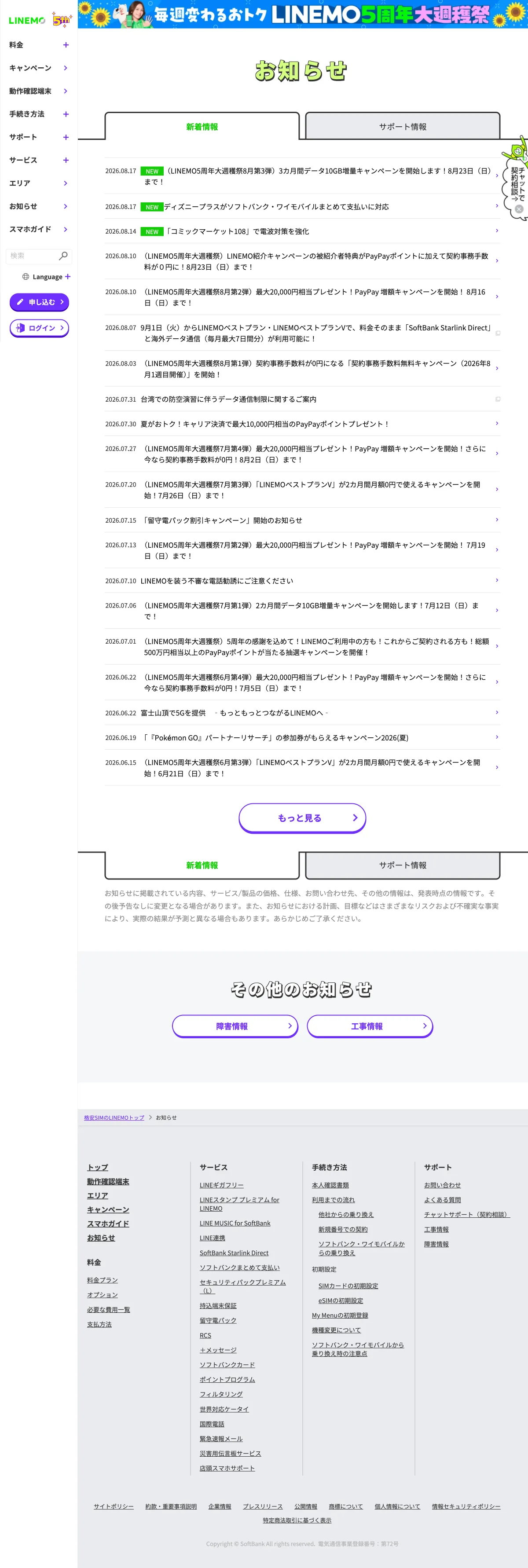Expand the Language selector

(x=46, y=277)
